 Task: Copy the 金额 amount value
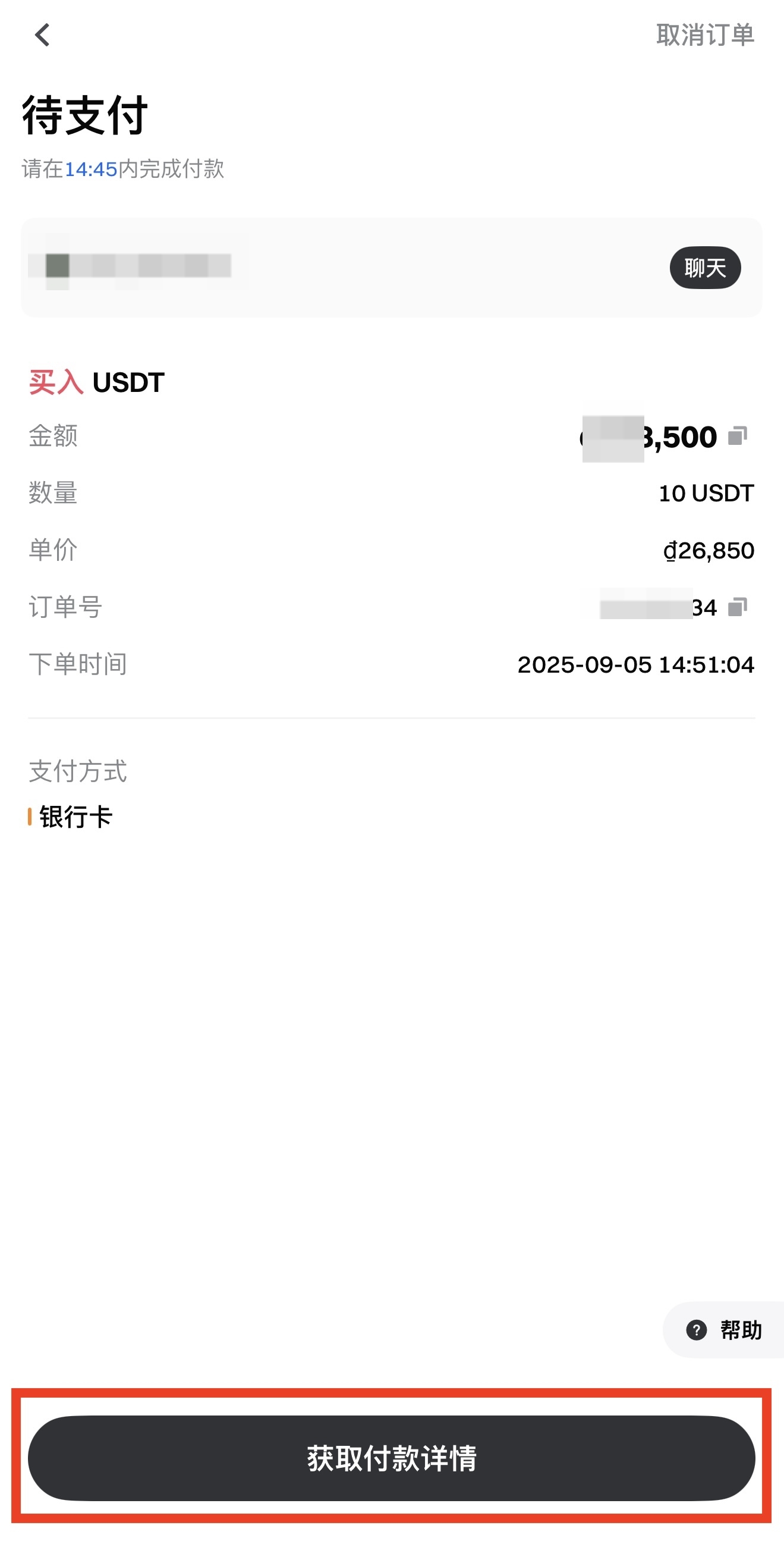[738, 436]
